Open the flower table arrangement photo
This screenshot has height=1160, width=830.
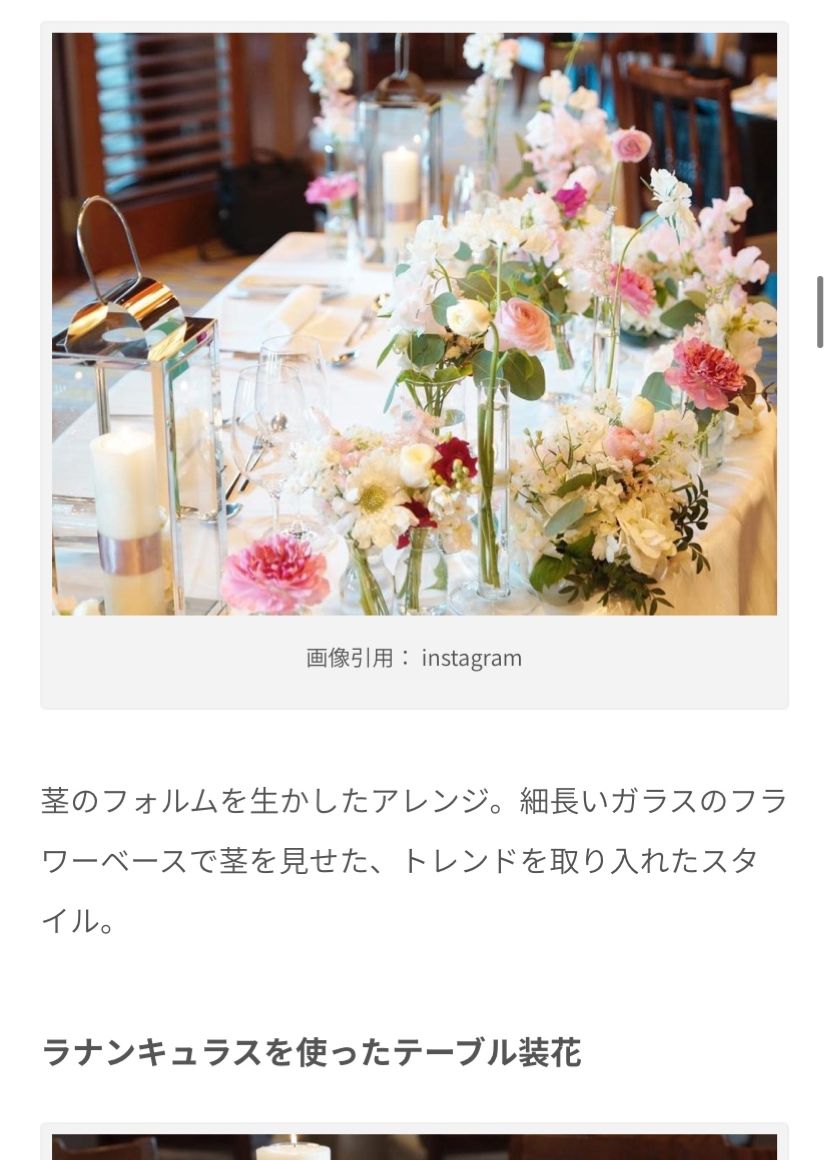414,324
